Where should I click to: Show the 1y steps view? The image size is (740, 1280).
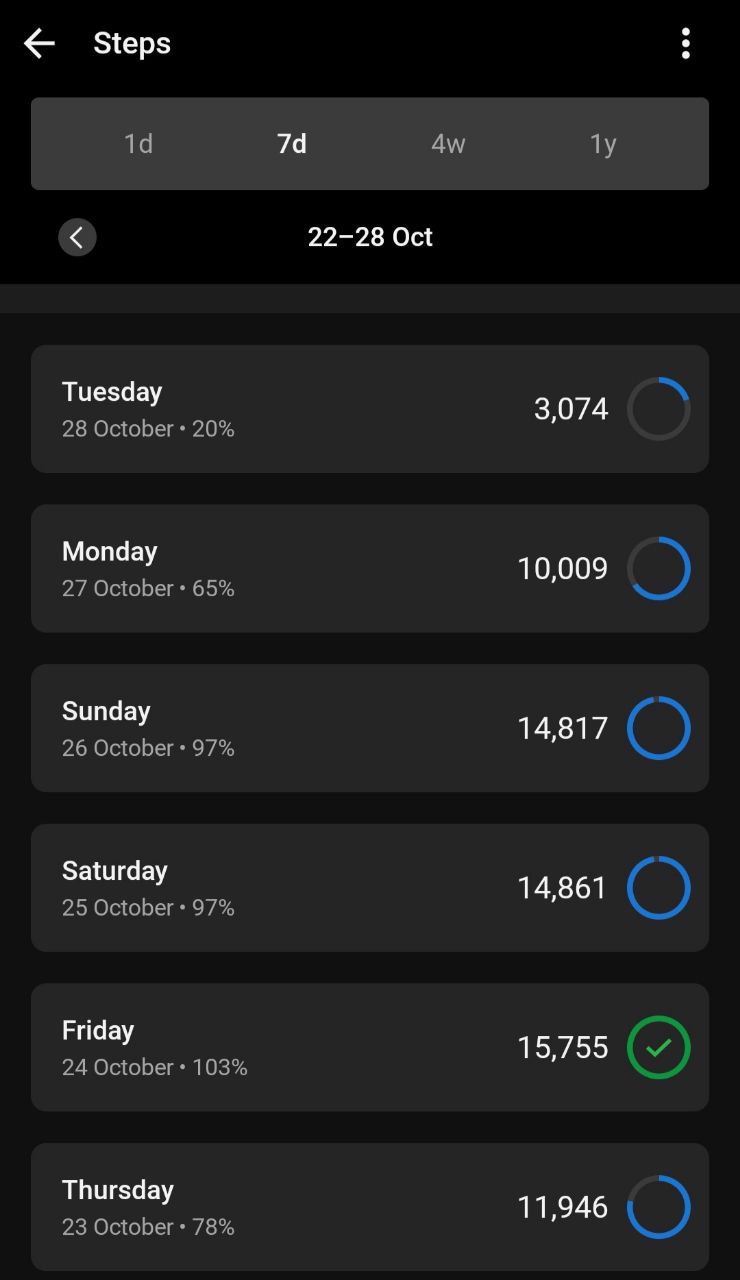click(603, 144)
